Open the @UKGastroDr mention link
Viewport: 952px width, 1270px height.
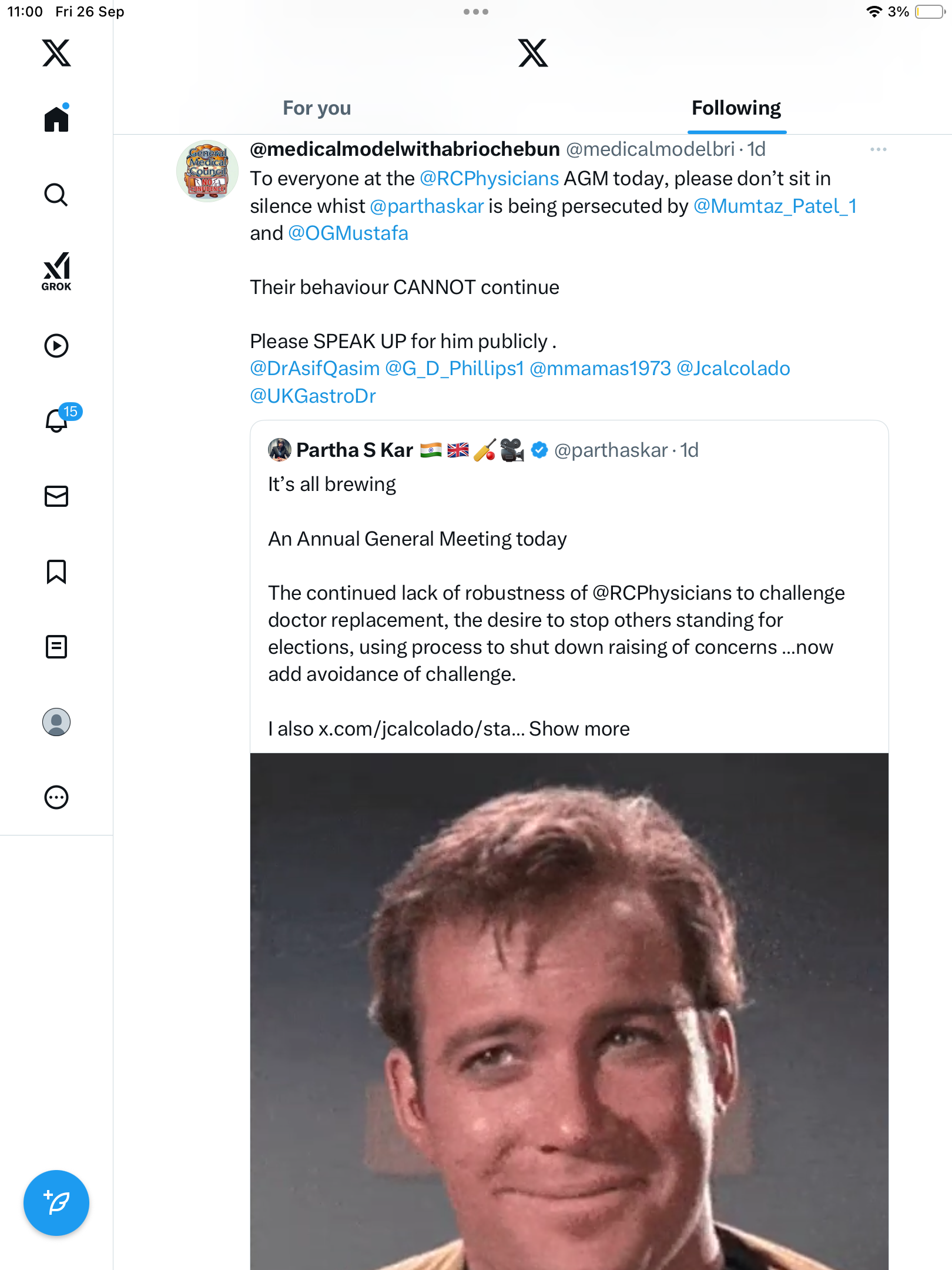coord(313,396)
